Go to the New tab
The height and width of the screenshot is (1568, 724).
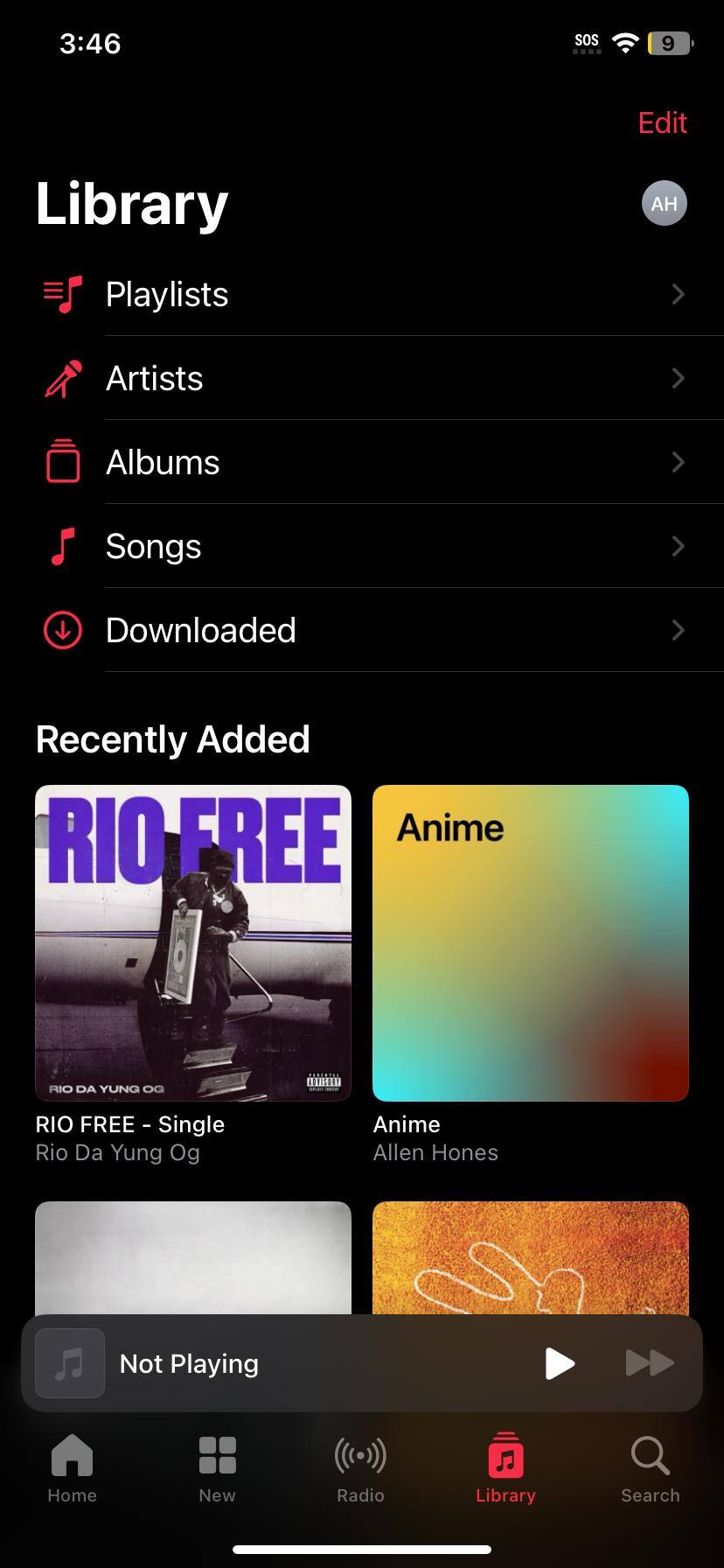pyautogui.click(x=217, y=1469)
